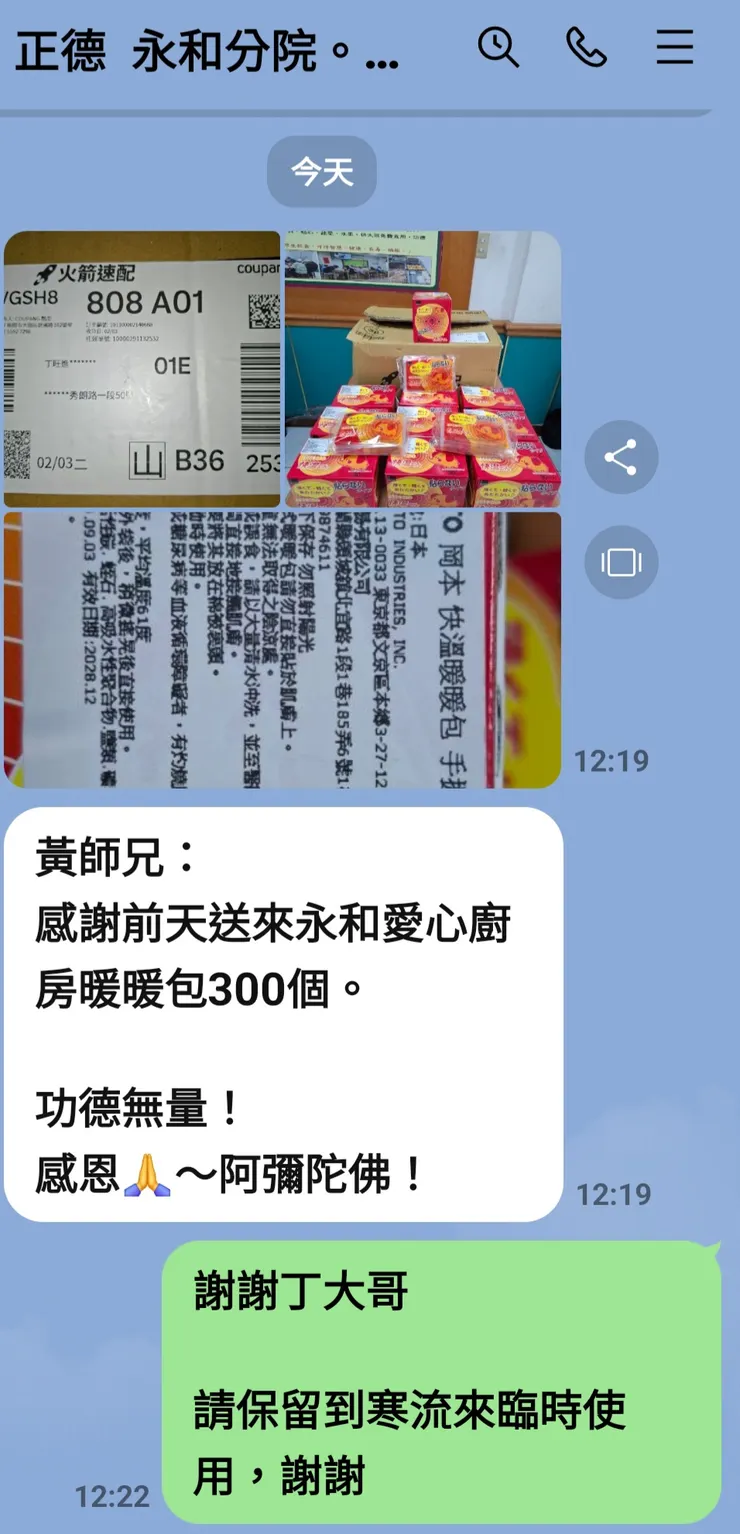Open the grouped photos grid icon
The height and width of the screenshot is (1534, 740).
pos(621,562)
